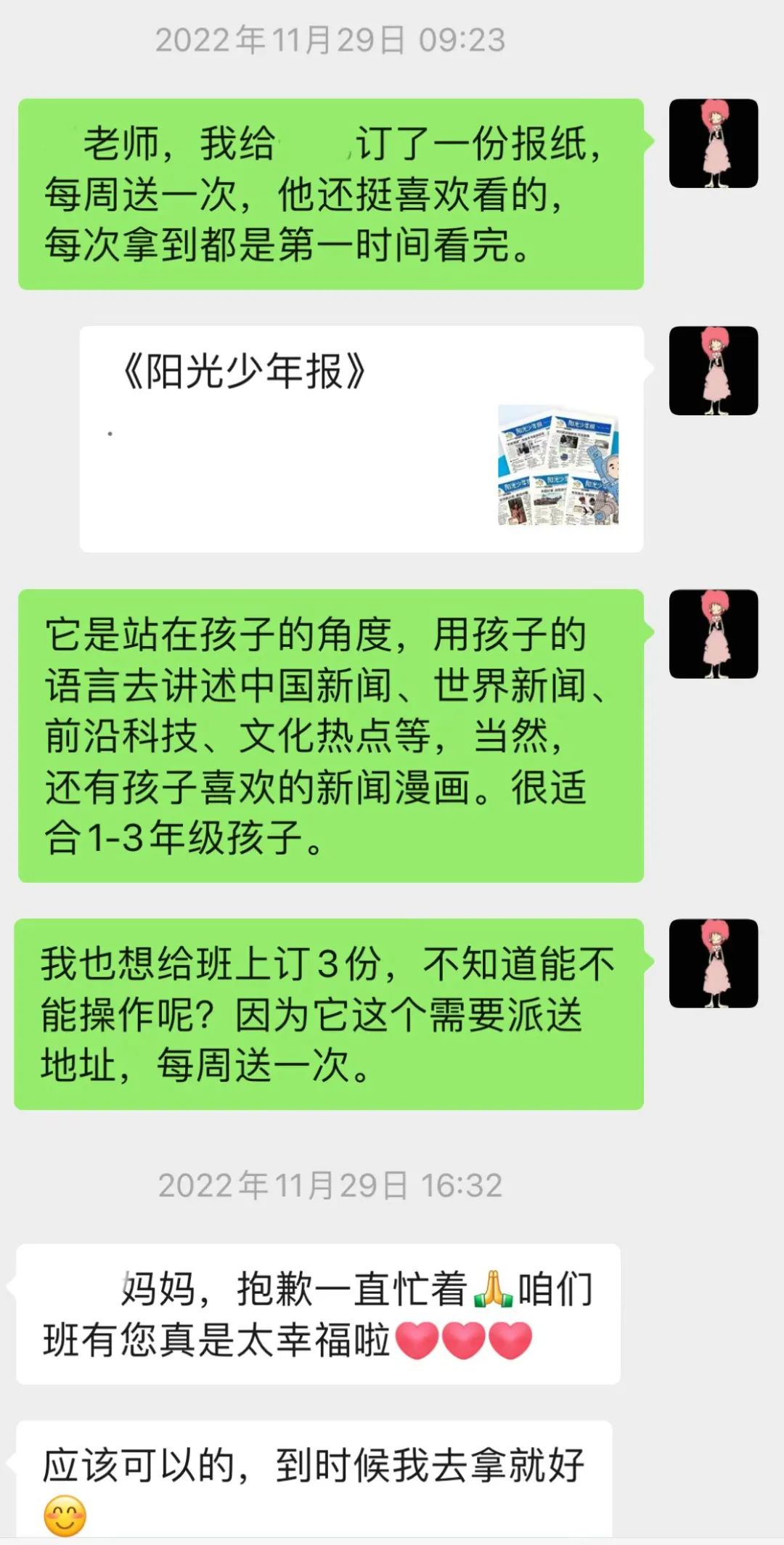Open the shared 《阳光少年报》 link card

[362, 439]
